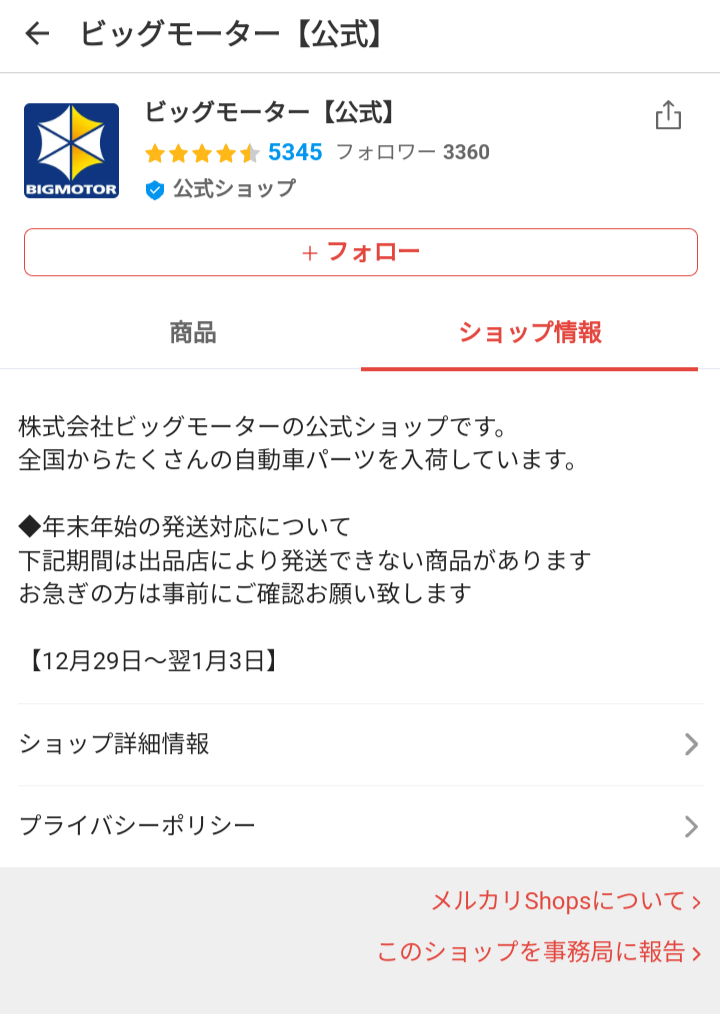Select the ショップ情報 tab
Viewport: 720px width, 1014px height.
click(529, 333)
